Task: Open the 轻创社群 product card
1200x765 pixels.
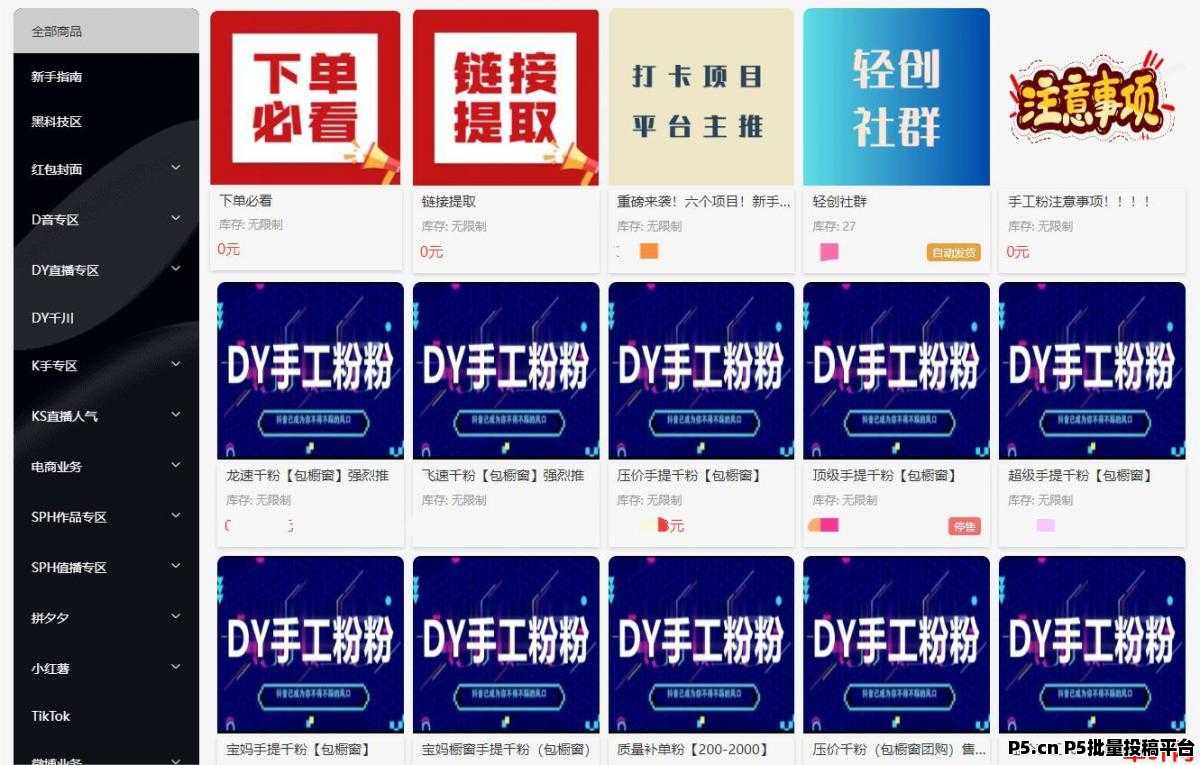Action: coord(896,98)
